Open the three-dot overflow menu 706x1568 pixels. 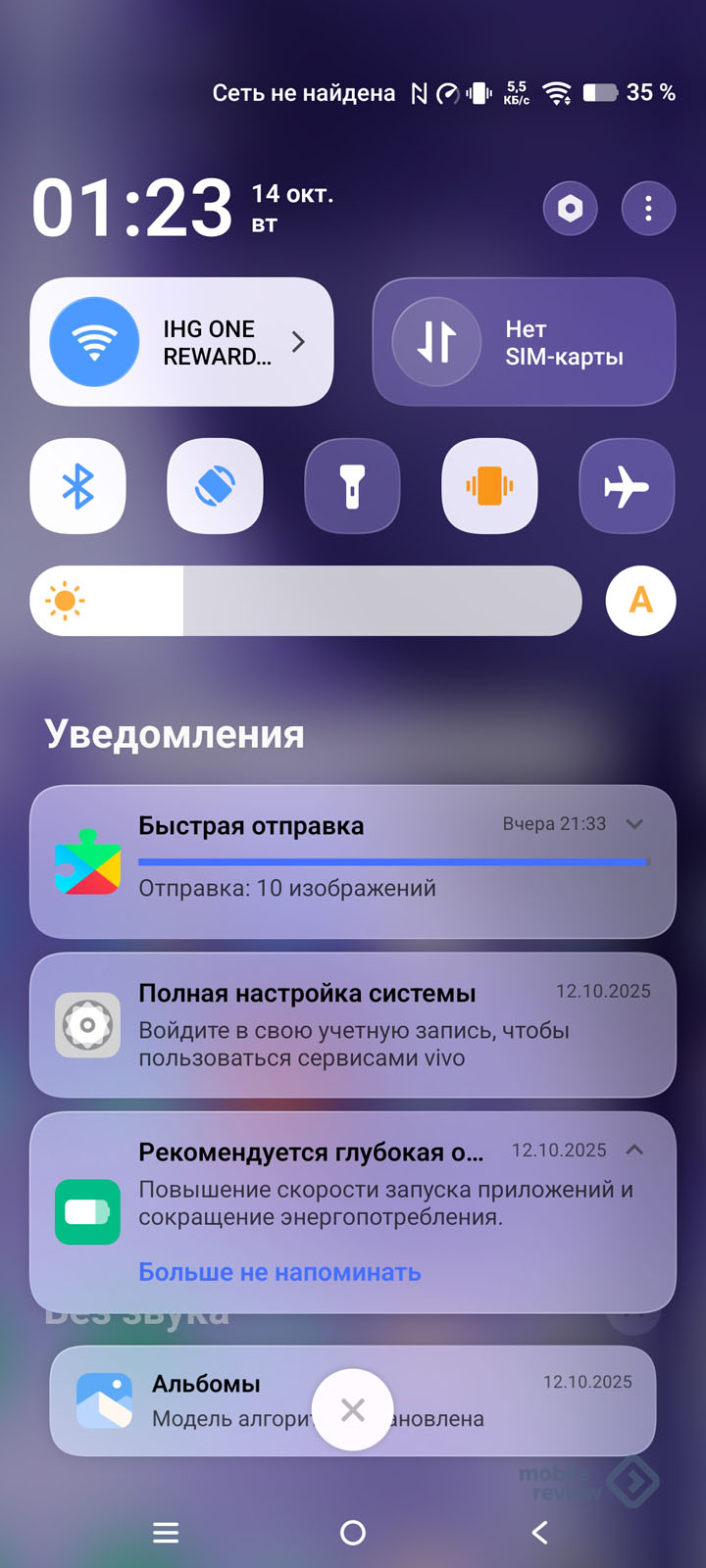[648, 208]
